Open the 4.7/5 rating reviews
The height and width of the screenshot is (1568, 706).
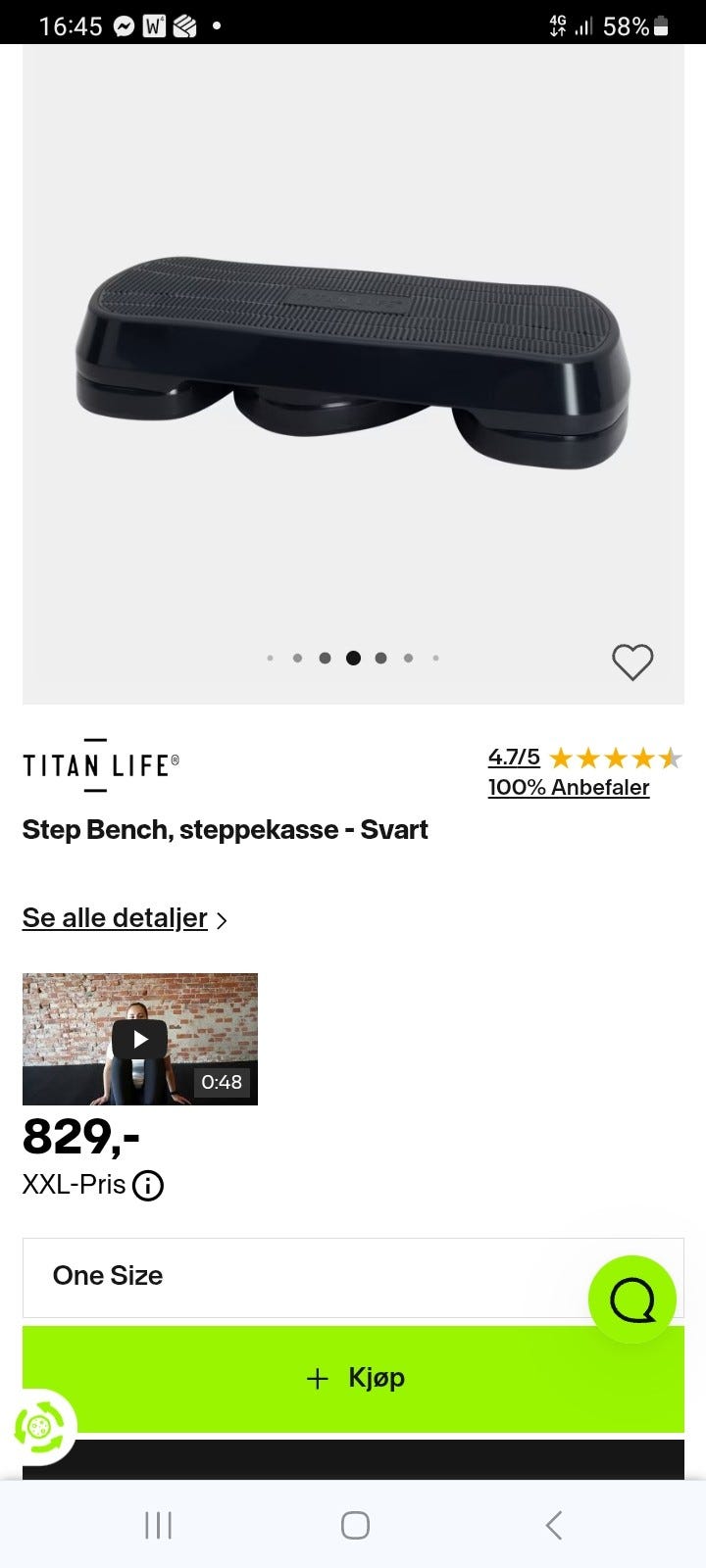coord(514,757)
